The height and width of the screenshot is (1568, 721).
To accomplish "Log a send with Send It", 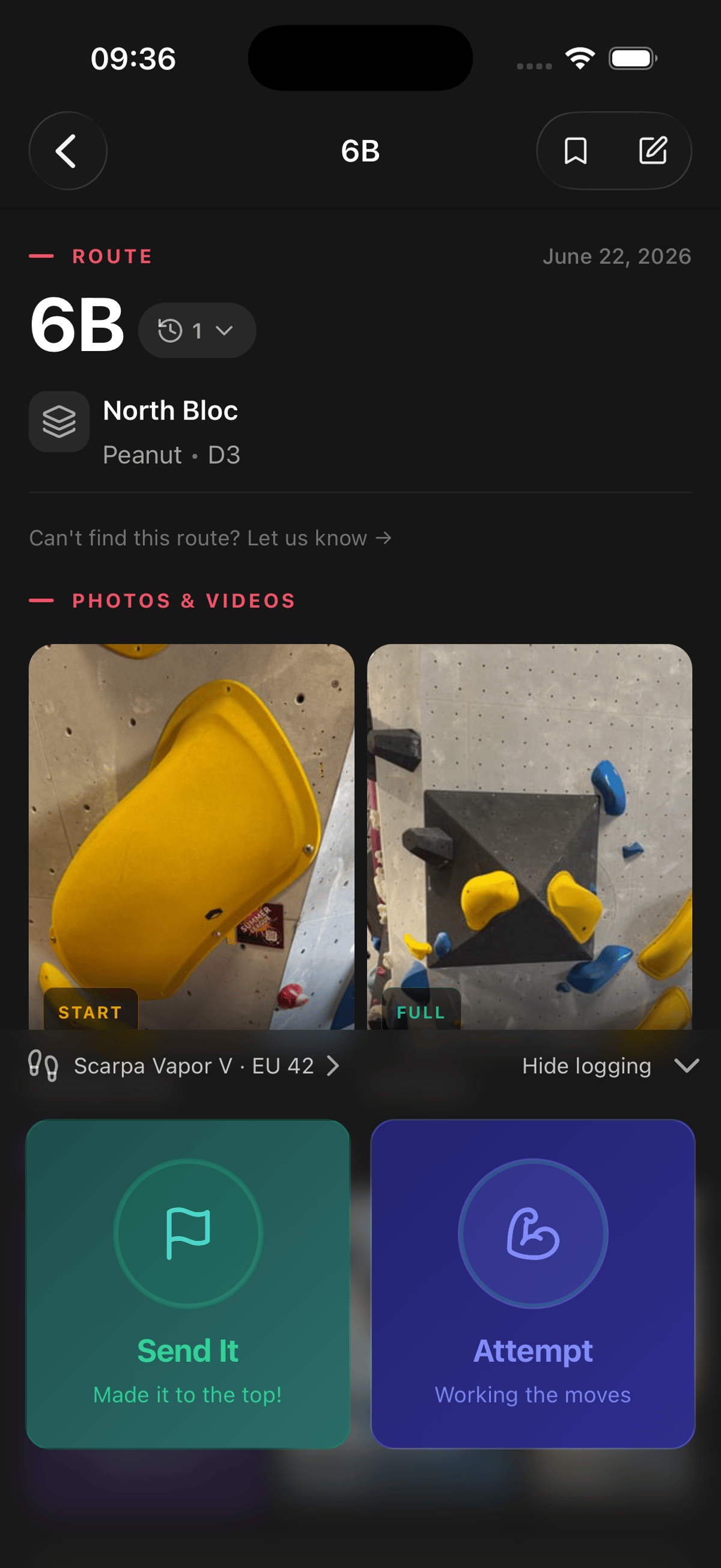I will tap(188, 1284).
